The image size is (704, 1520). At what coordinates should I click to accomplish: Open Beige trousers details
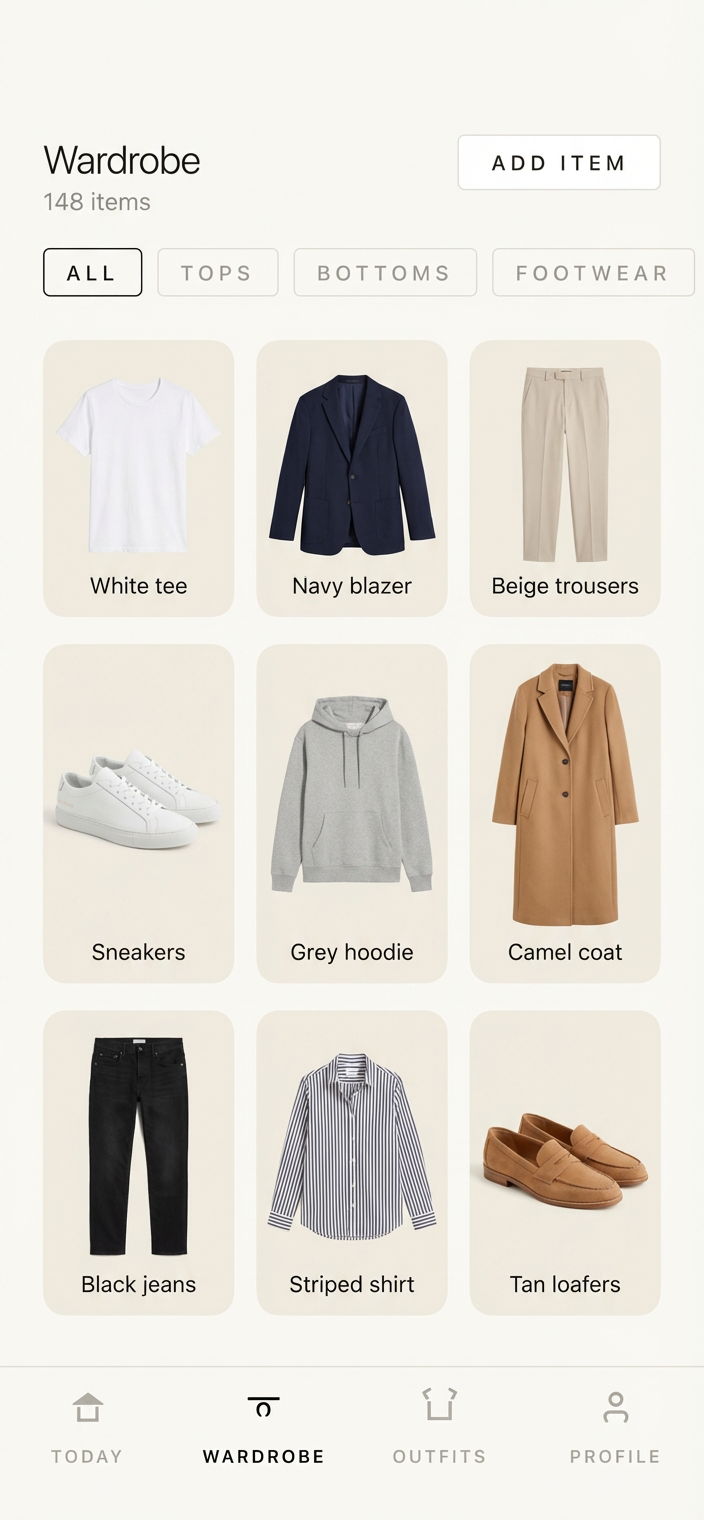pos(565,478)
